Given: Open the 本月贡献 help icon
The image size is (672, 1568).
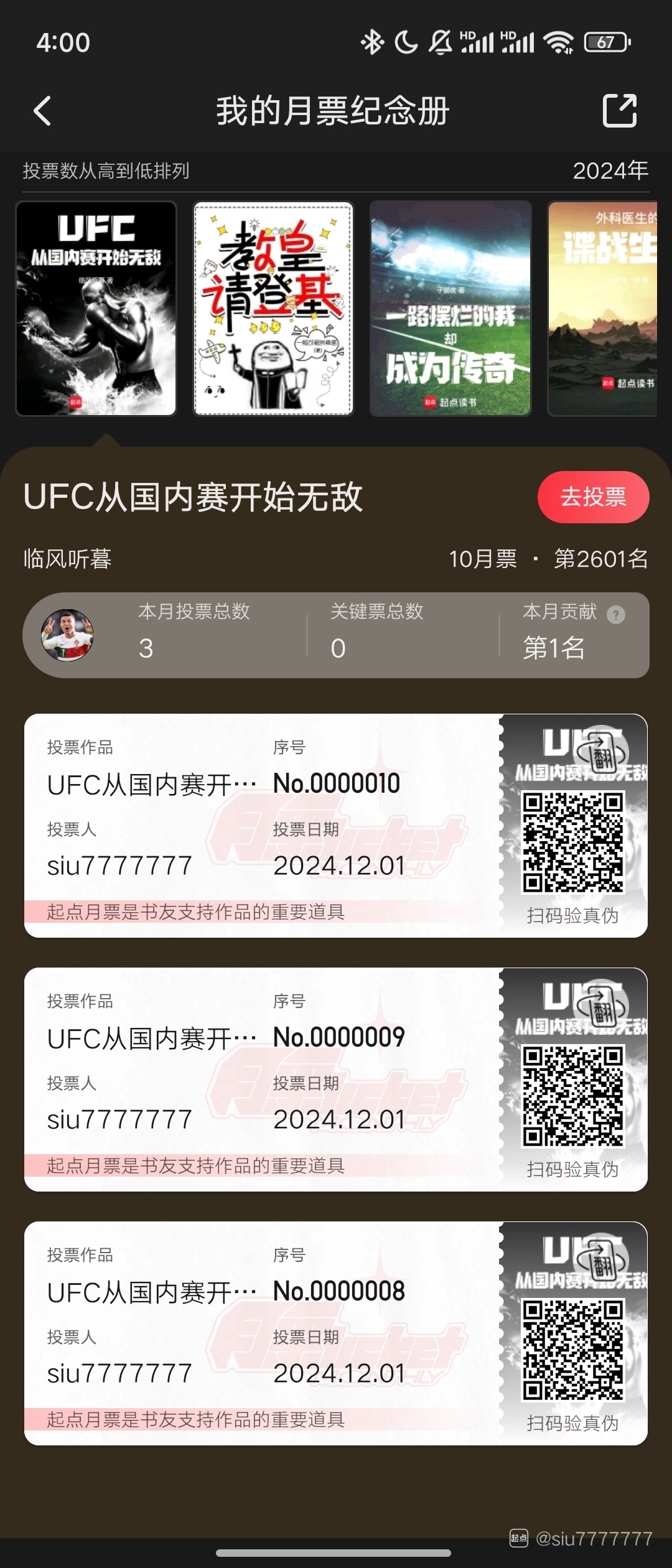Looking at the screenshot, I should pyautogui.click(x=615, y=615).
